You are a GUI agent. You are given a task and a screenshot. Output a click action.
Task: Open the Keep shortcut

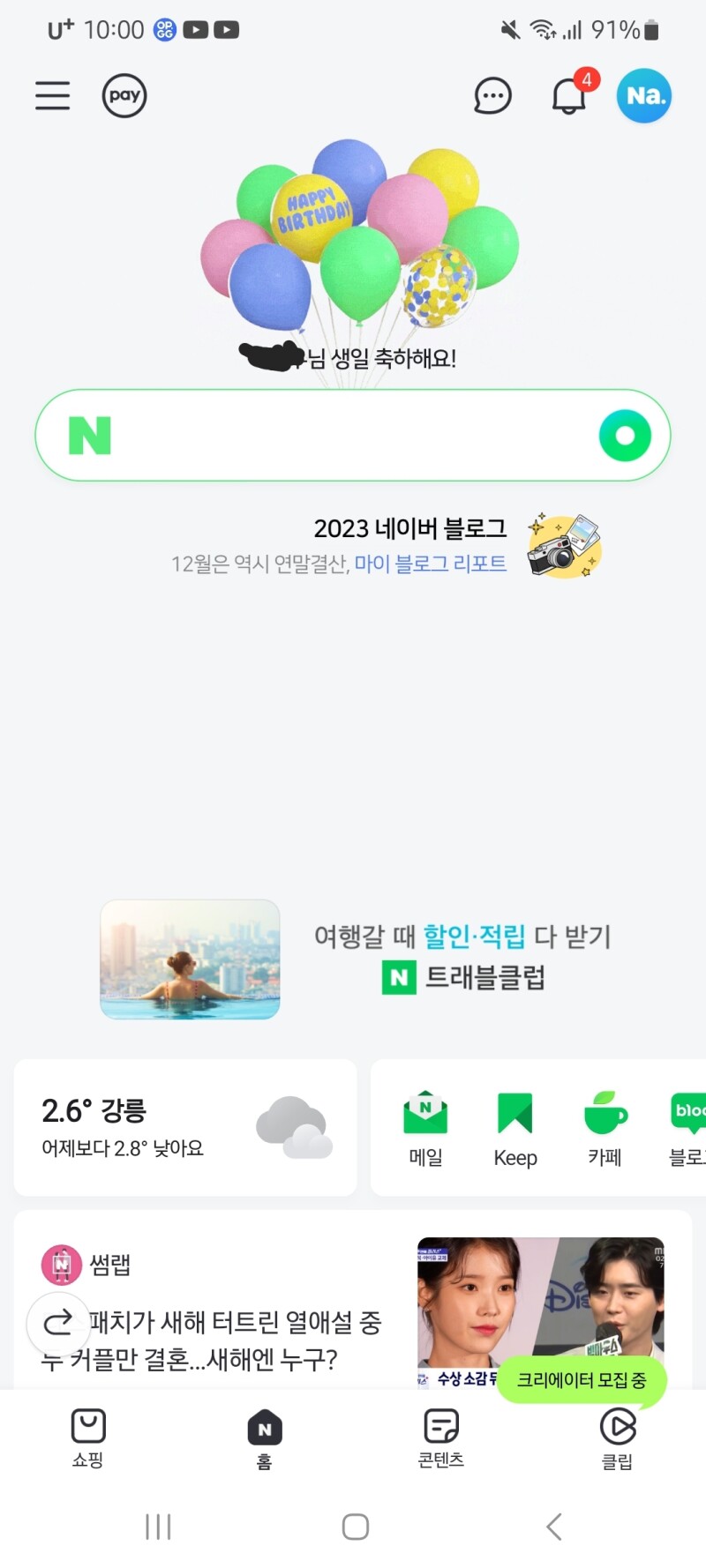click(x=515, y=1129)
